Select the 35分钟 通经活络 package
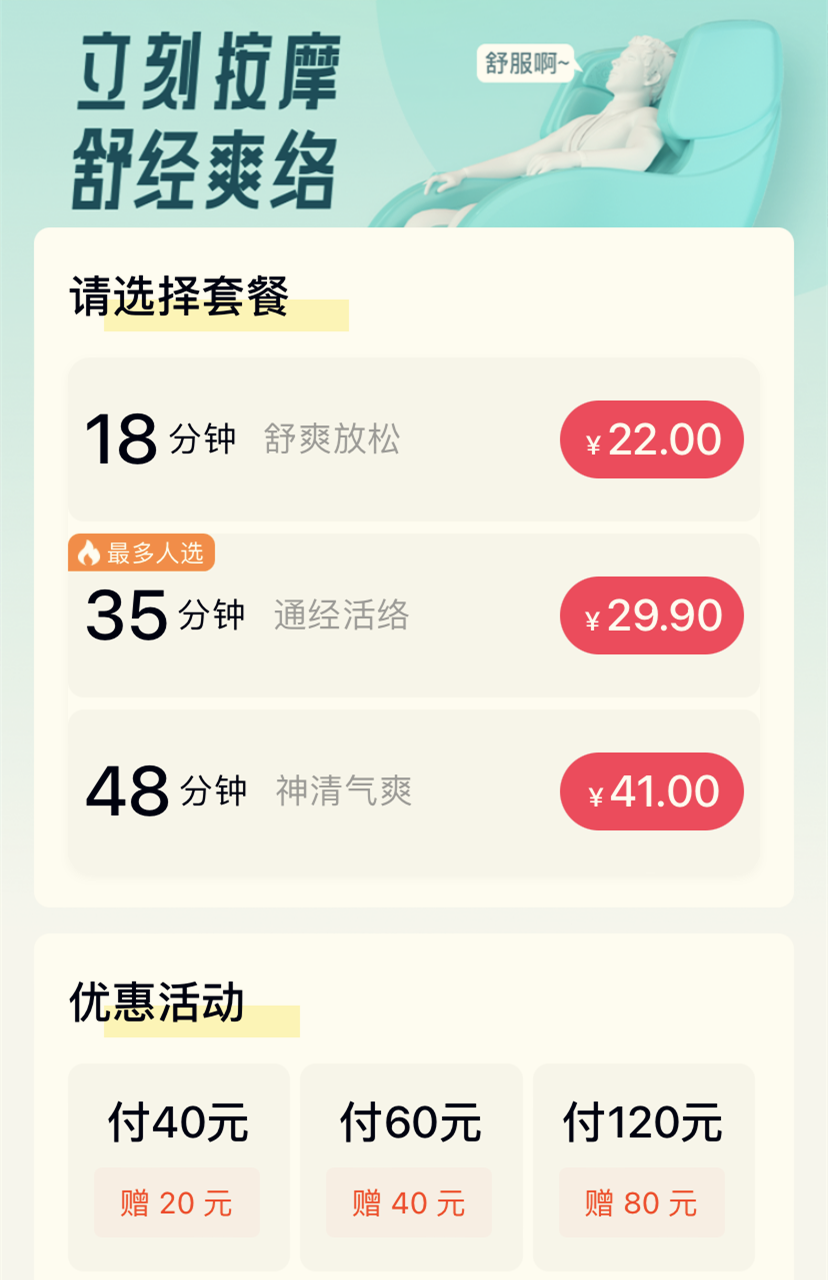The height and width of the screenshot is (1280, 828). 250,616
